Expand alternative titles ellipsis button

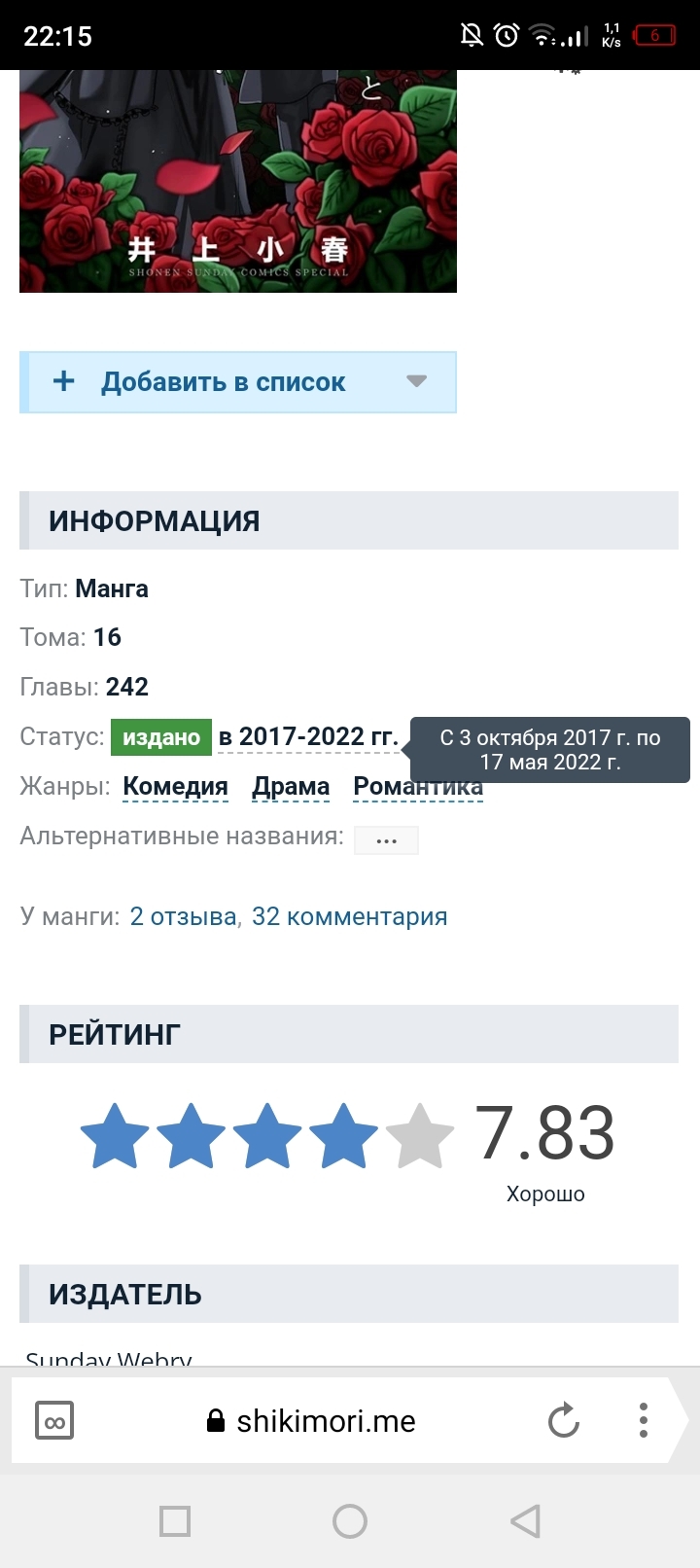pyautogui.click(x=386, y=840)
